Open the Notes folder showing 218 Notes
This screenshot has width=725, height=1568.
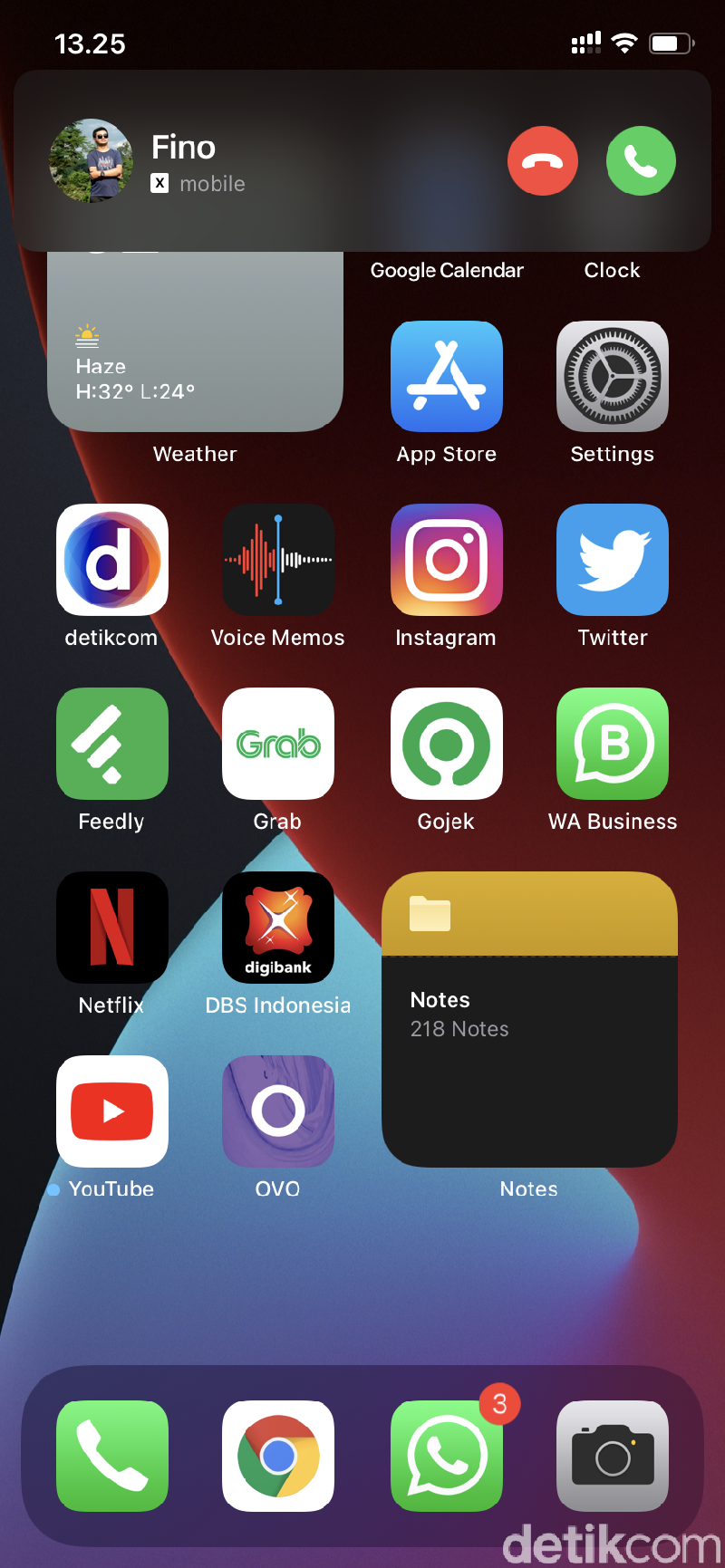click(528, 1017)
